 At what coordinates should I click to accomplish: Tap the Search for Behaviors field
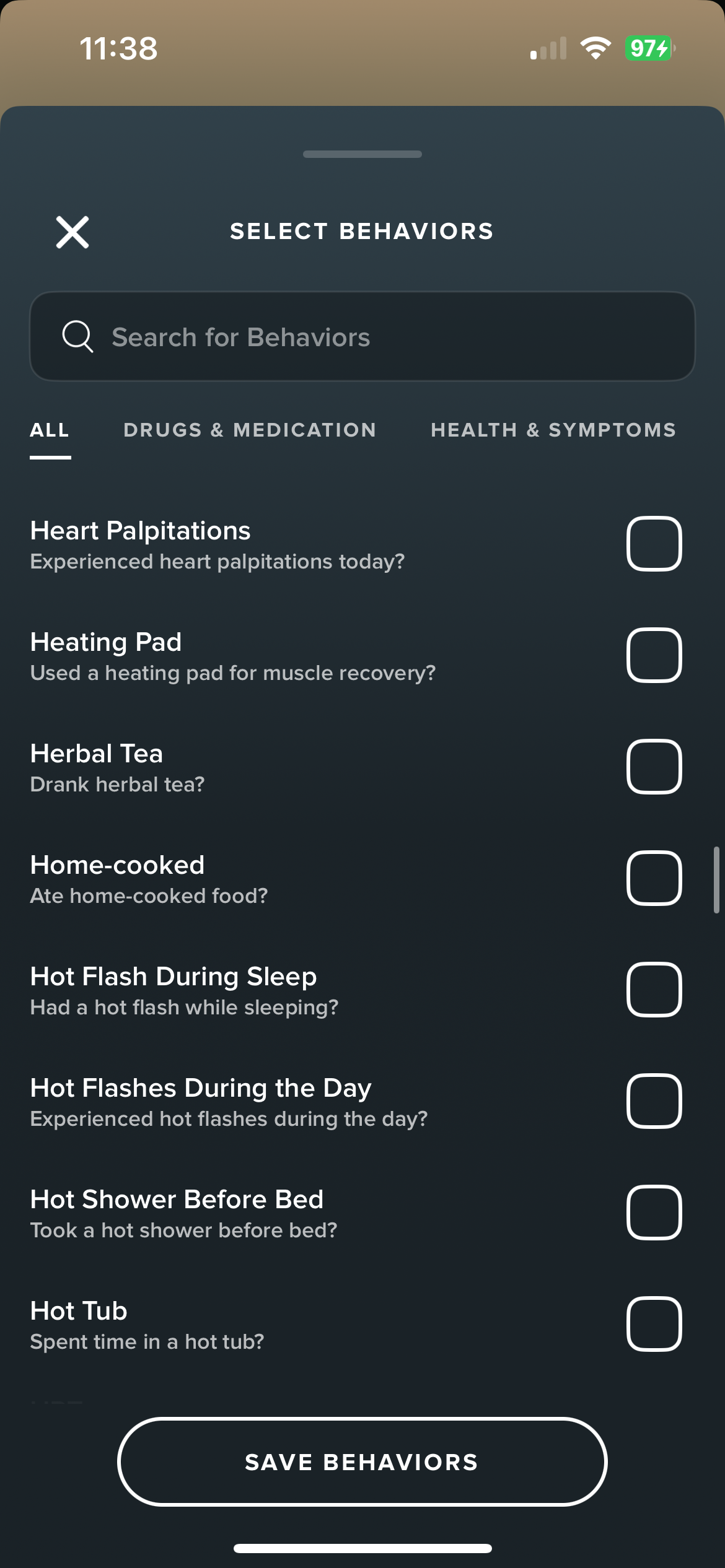click(362, 336)
